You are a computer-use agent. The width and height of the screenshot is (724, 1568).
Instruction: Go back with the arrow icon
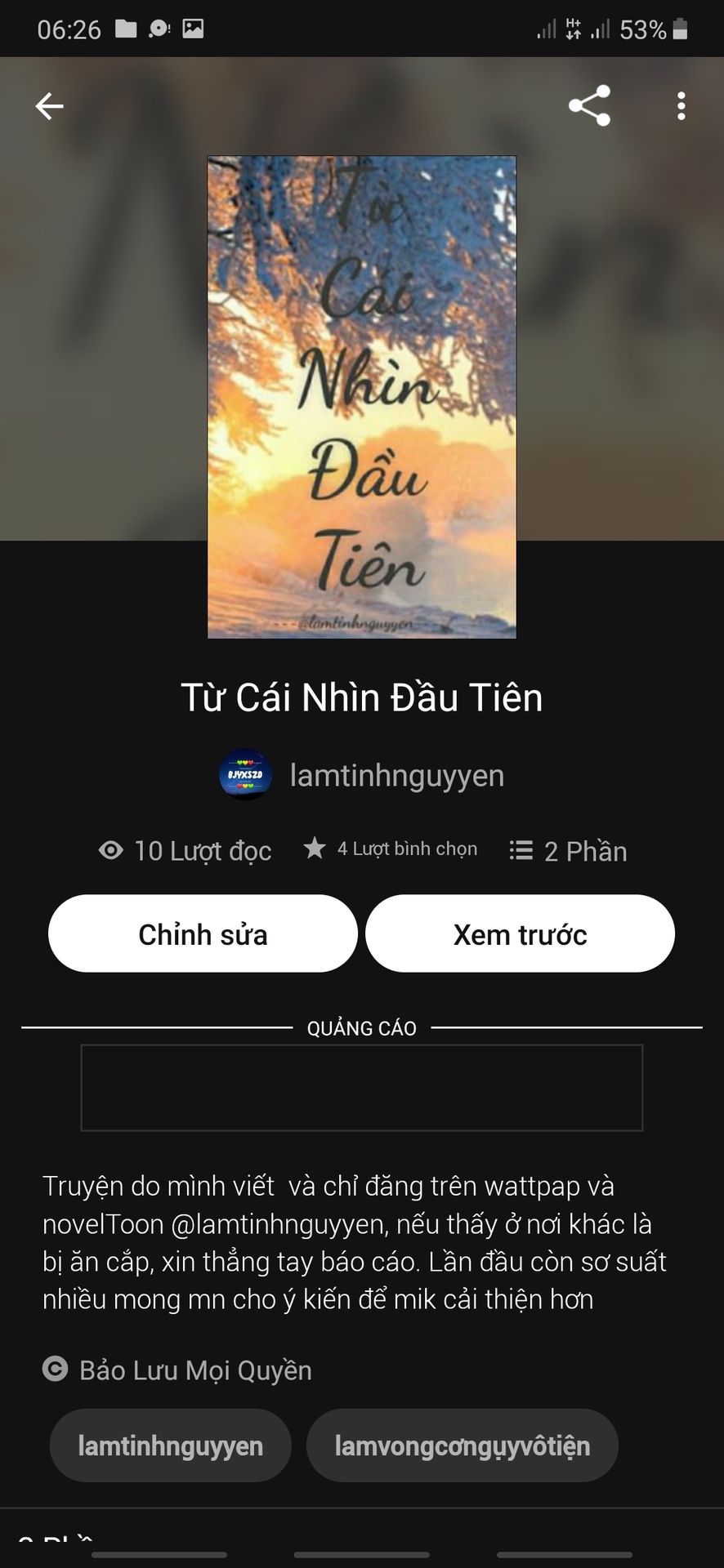(49, 106)
